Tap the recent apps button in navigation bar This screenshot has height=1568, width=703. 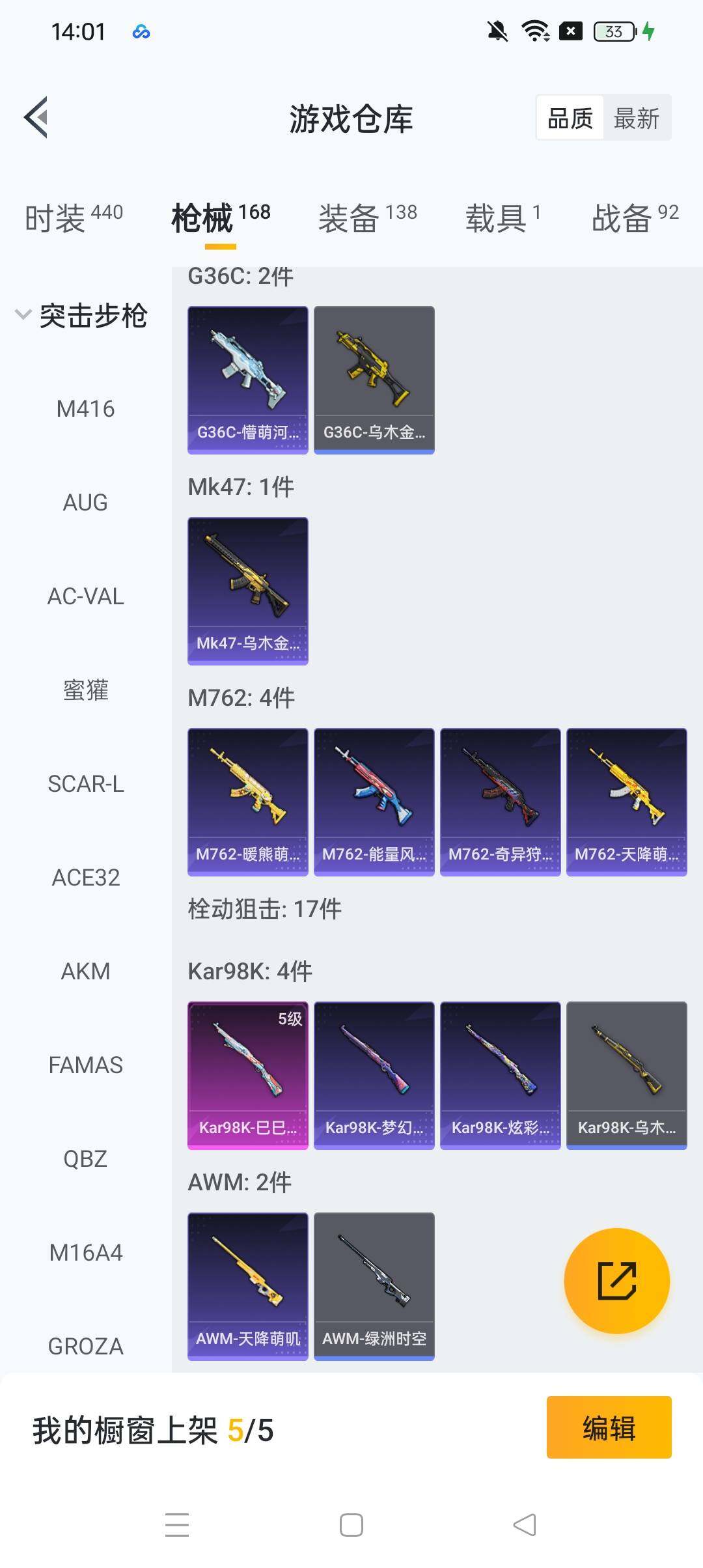point(176,1524)
